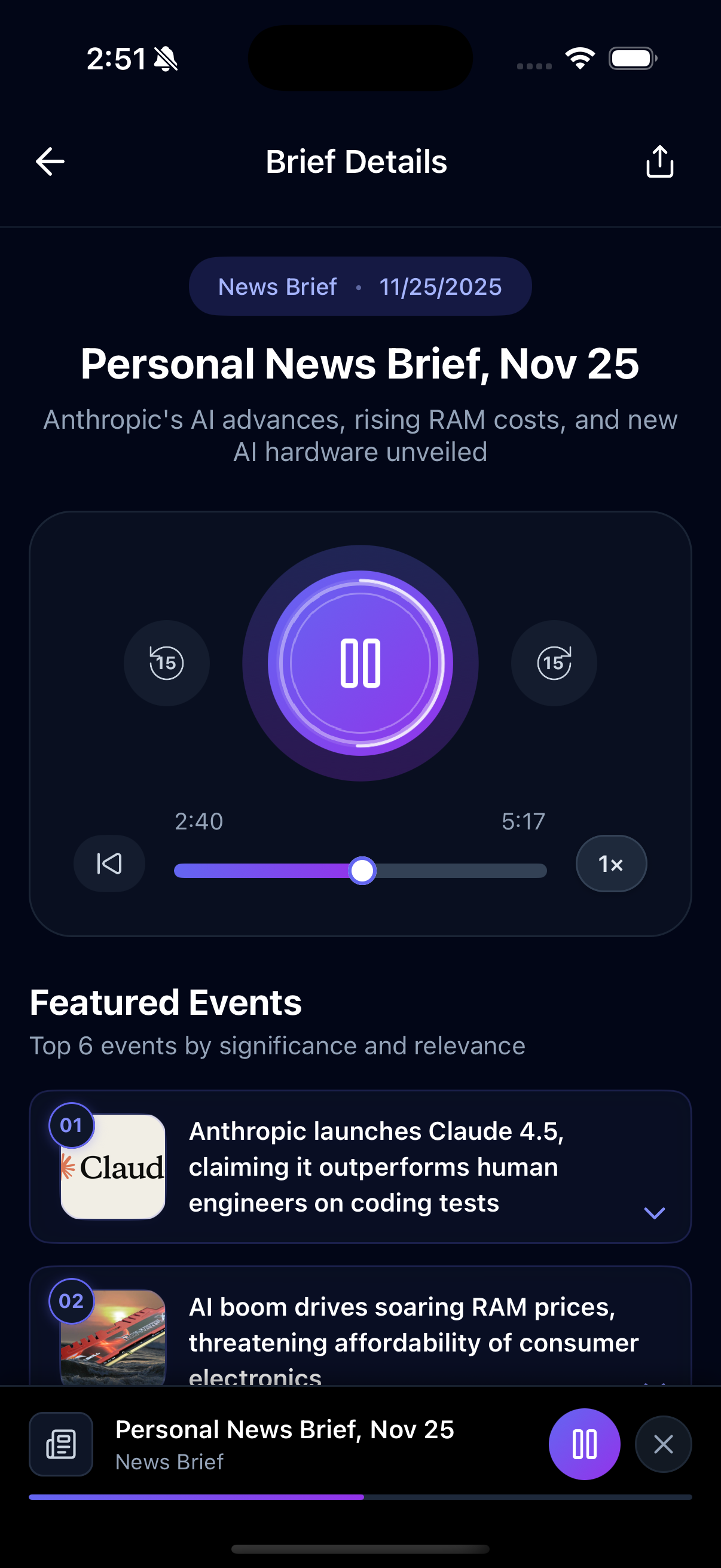The height and width of the screenshot is (1568, 721).
Task: Rewind audio 15 seconds
Action: pos(166,663)
